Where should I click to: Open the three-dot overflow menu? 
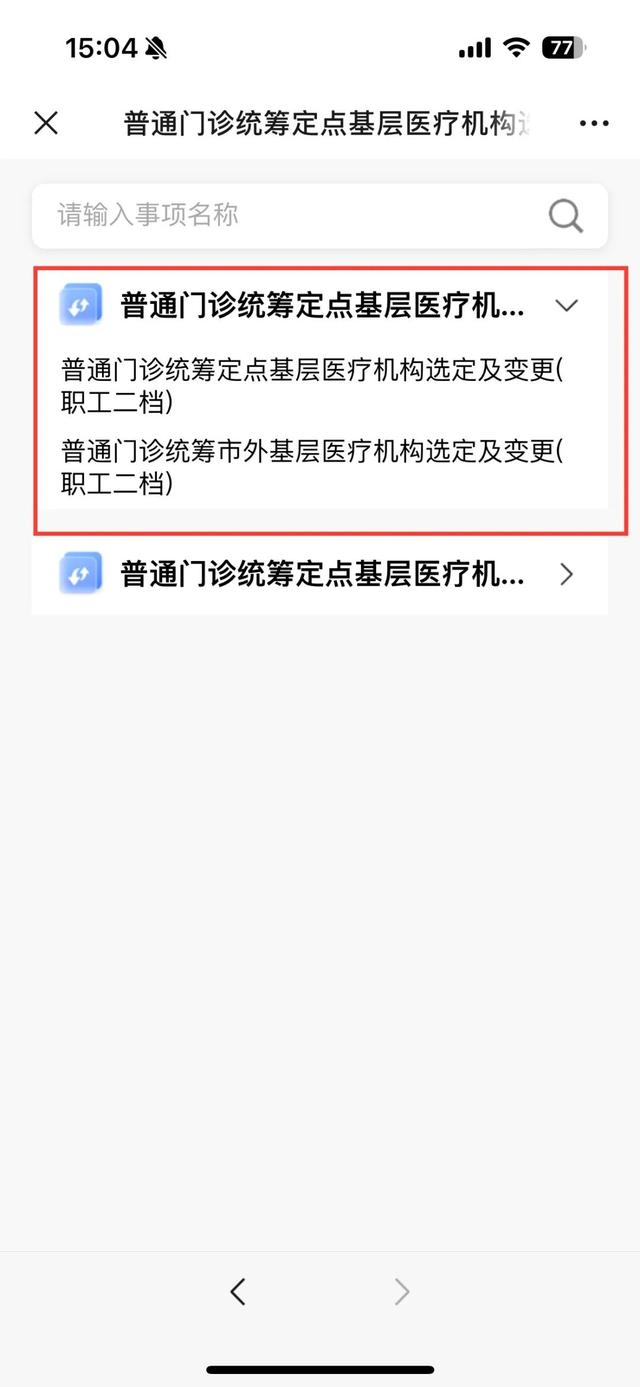tap(594, 124)
